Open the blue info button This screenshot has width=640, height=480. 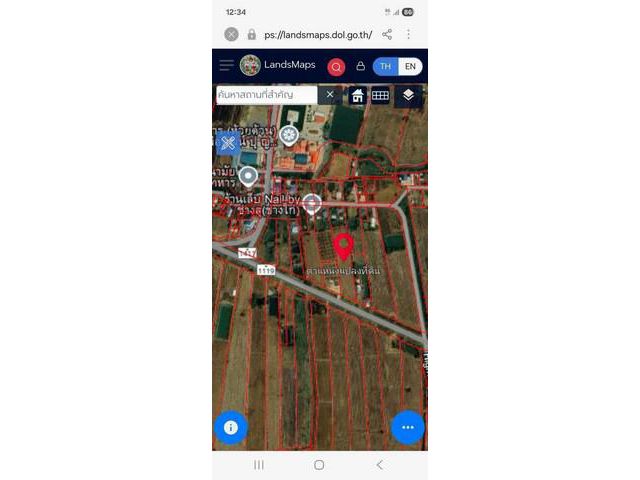[x=231, y=427]
